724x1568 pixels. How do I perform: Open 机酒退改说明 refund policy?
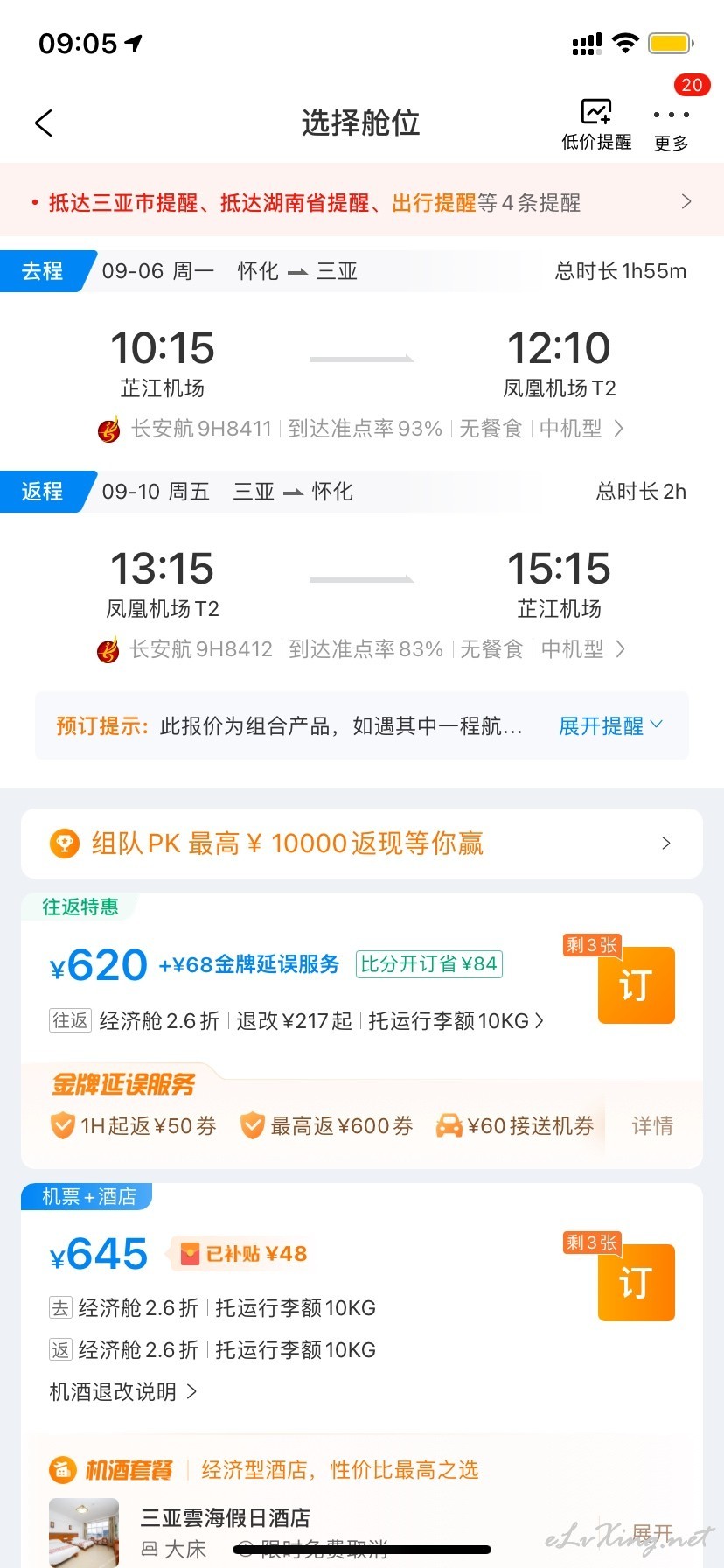pyautogui.click(x=123, y=1391)
